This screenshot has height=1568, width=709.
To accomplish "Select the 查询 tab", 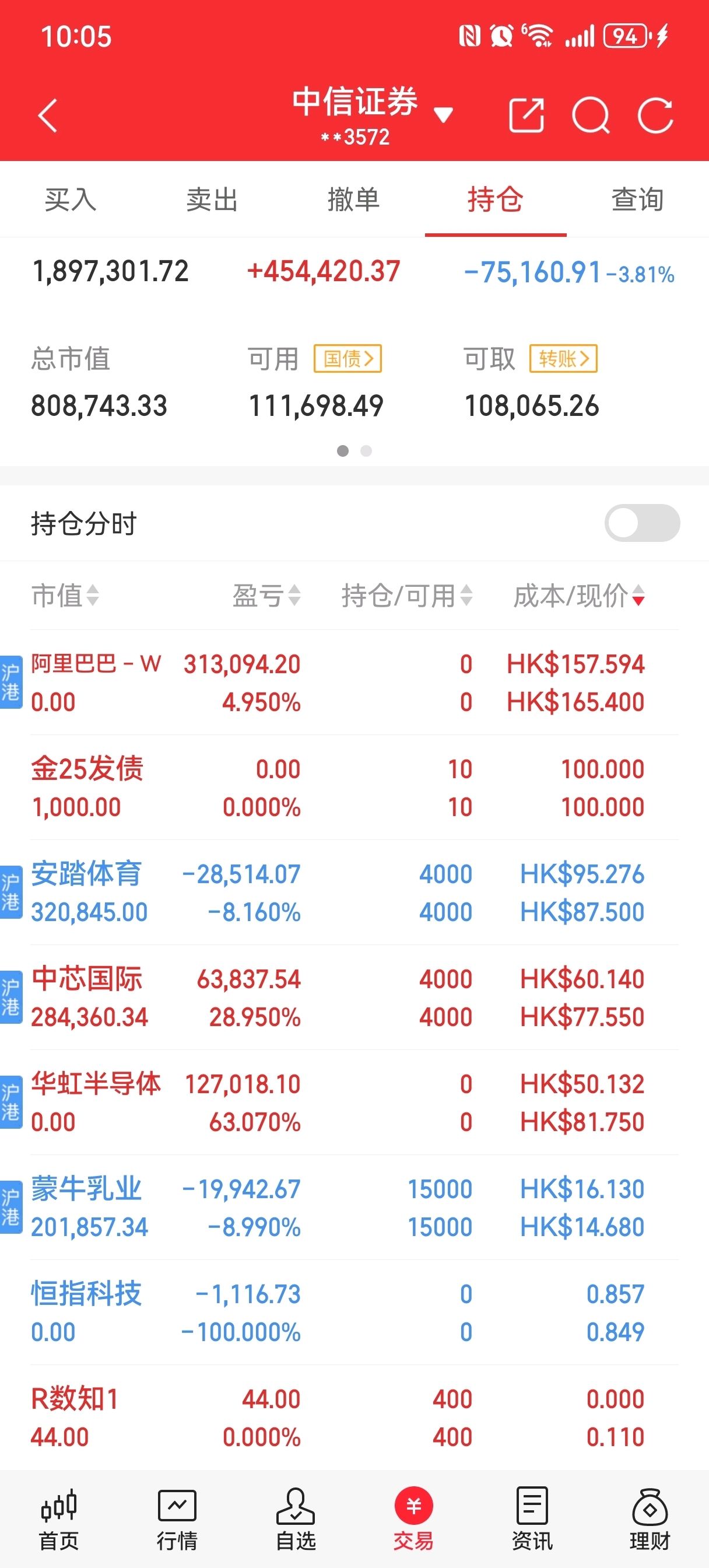I will tap(637, 199).
